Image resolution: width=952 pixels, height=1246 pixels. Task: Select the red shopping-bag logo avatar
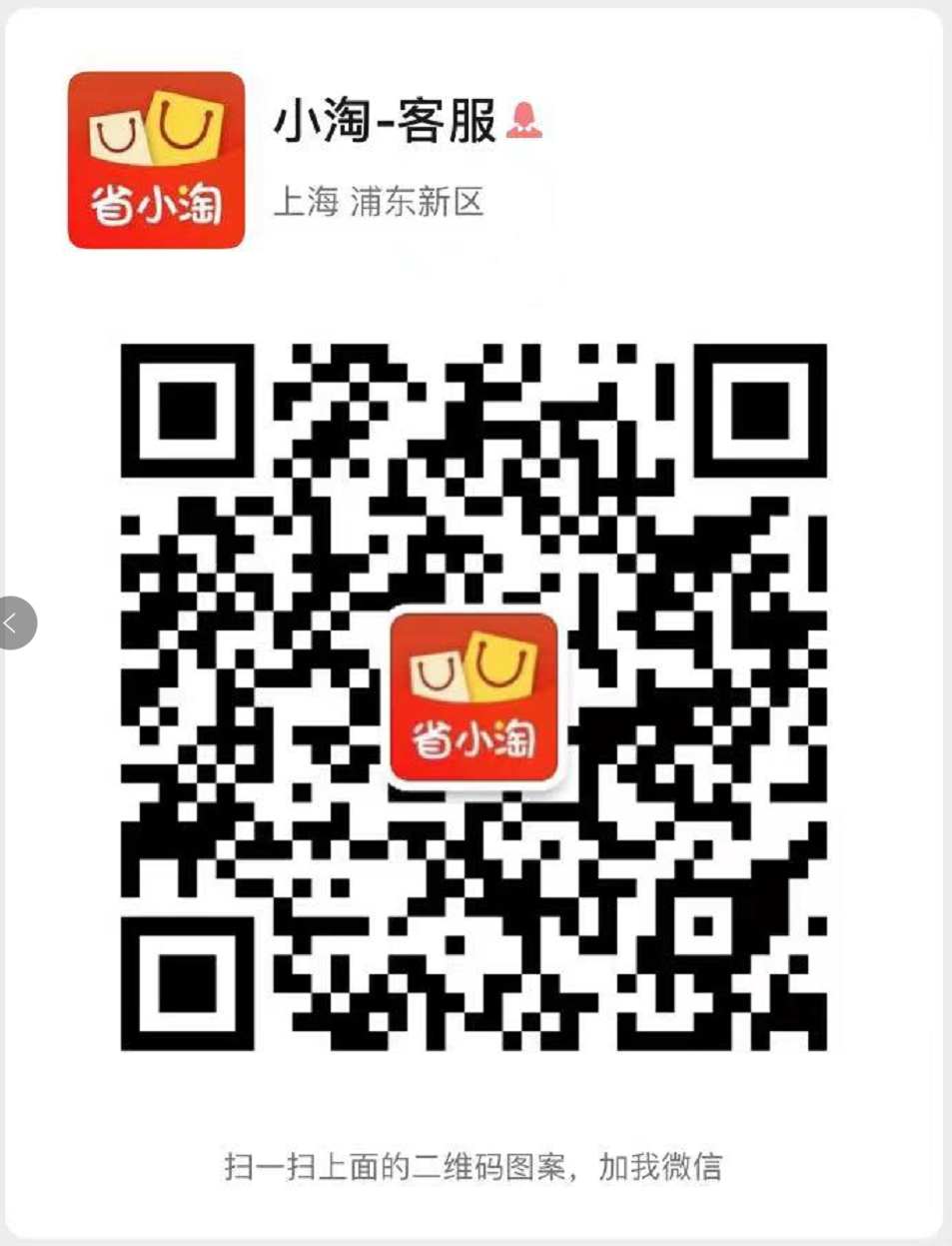pos(155,158)
